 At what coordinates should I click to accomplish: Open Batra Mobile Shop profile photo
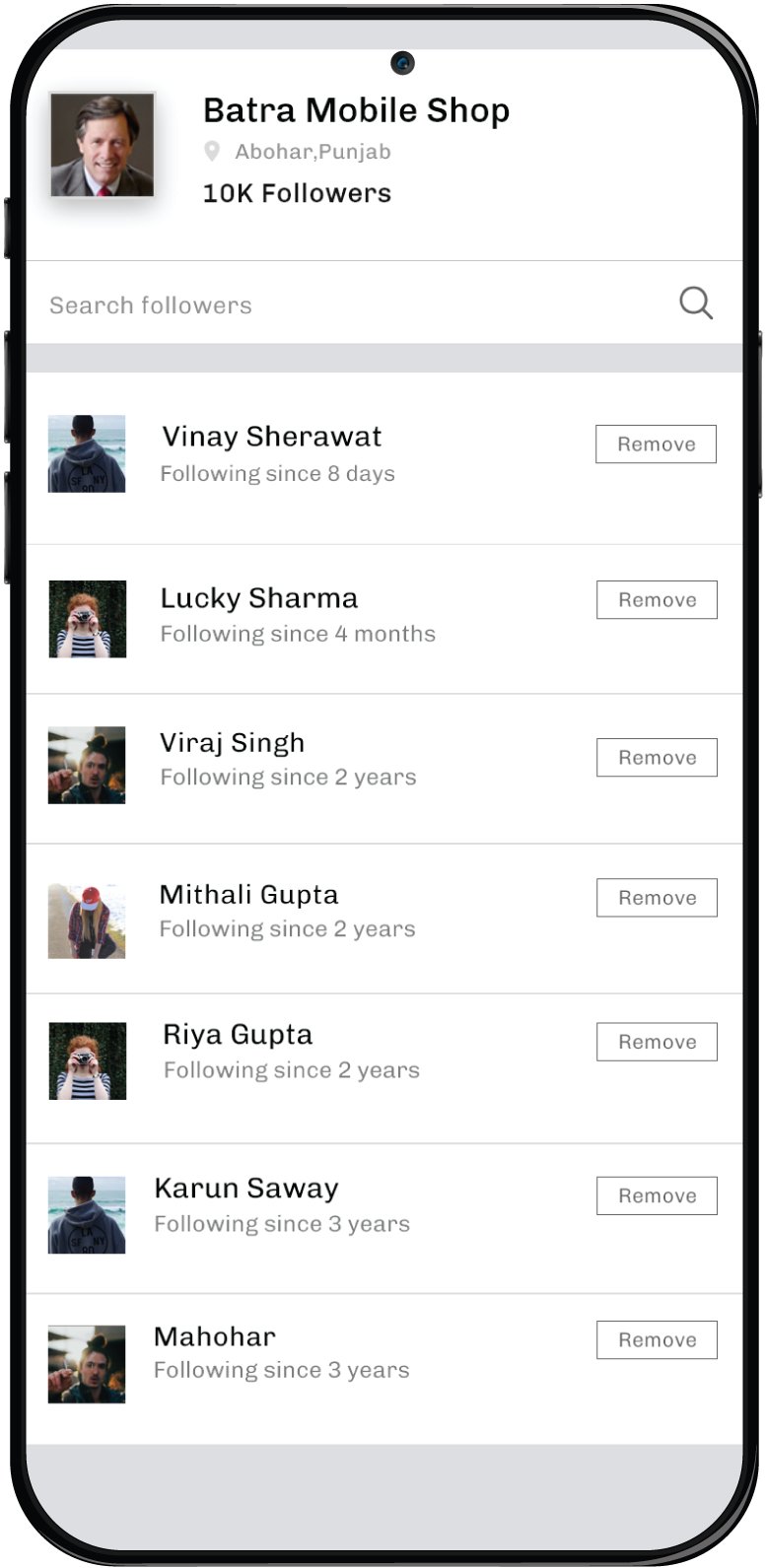click(x=103, y=145)
